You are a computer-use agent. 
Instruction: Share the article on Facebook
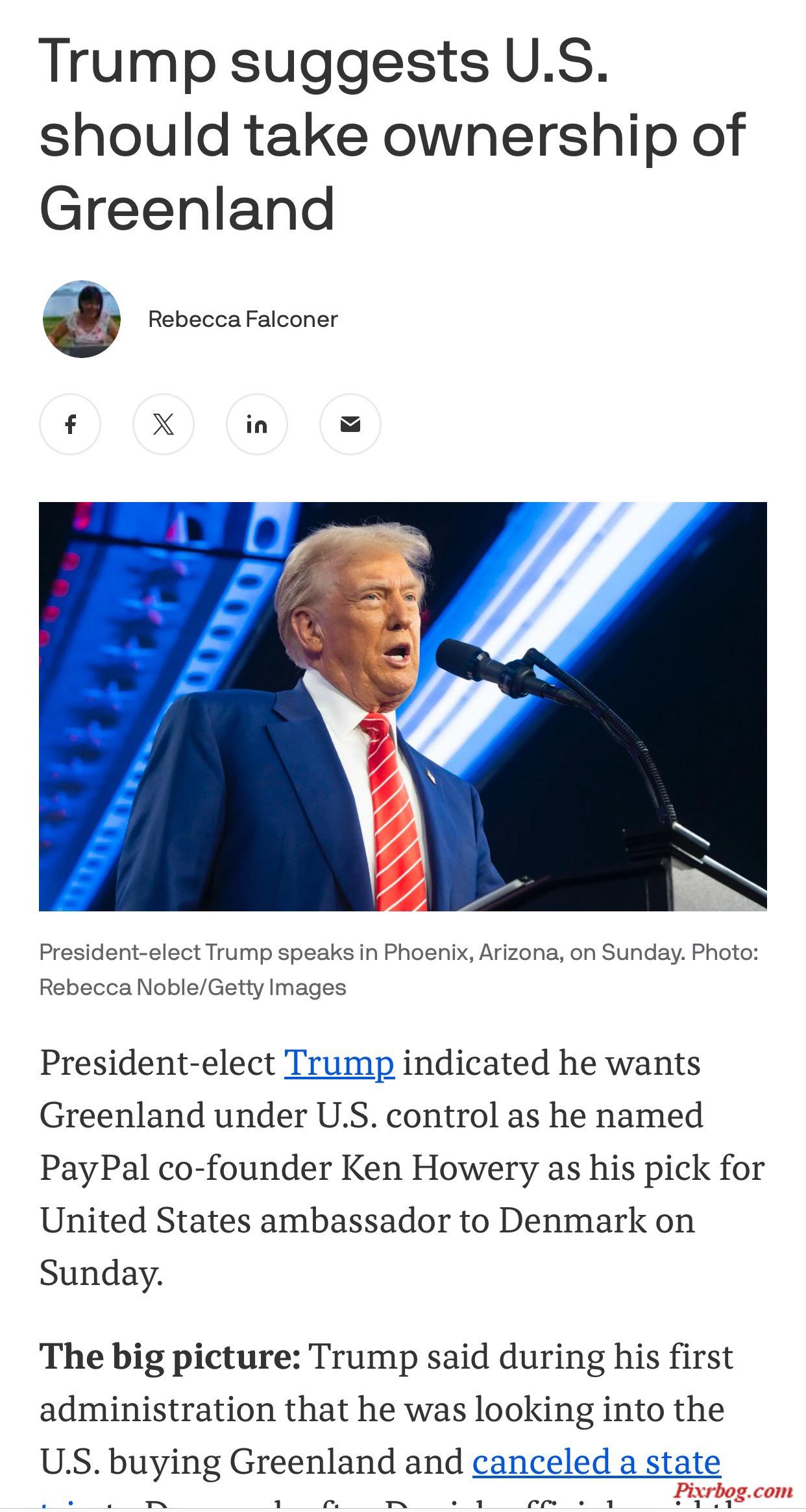click(x=70, y=424)
